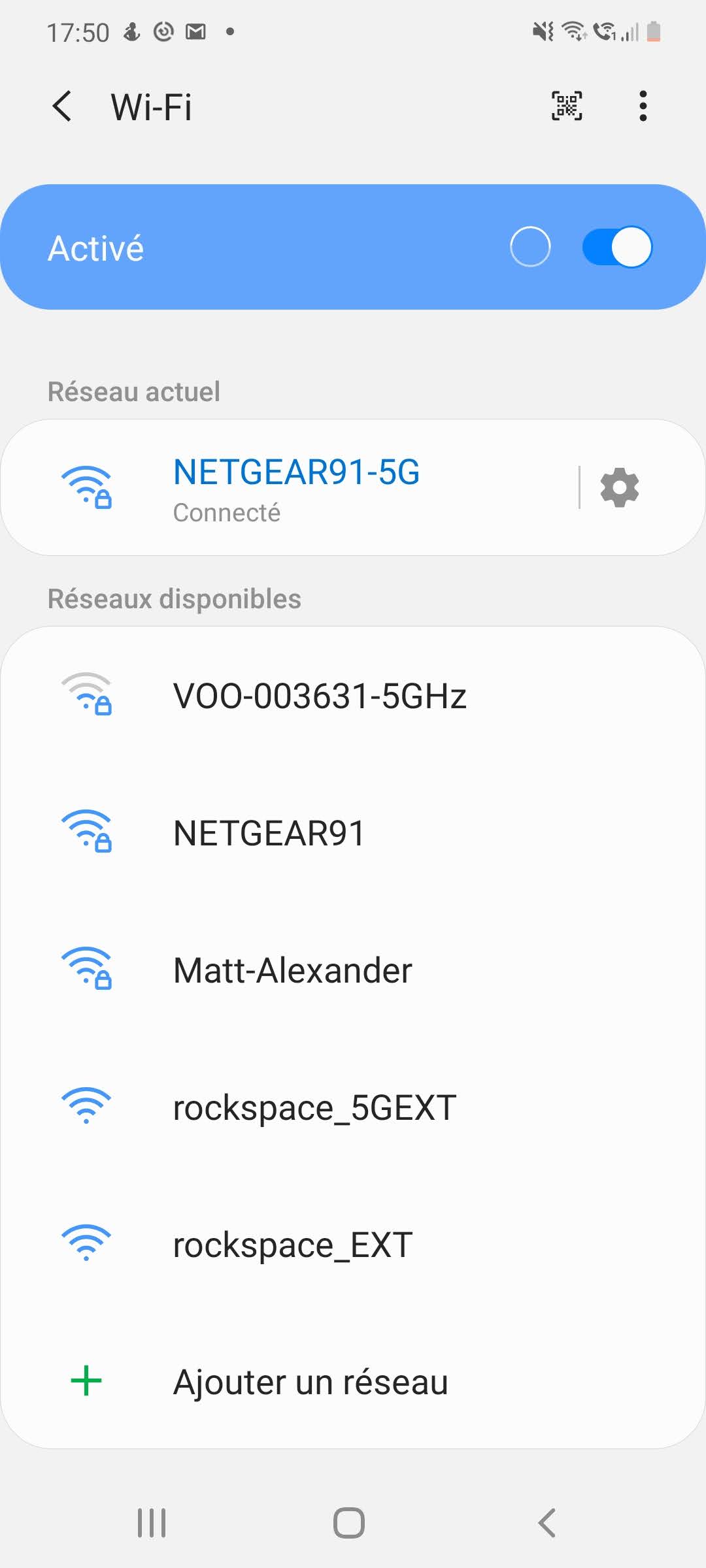Image resolution: width=706 pixels, height=1568 pixels.
Task: Join the rockspace_5GEXT network
Action: click(x=314, y=1107)
